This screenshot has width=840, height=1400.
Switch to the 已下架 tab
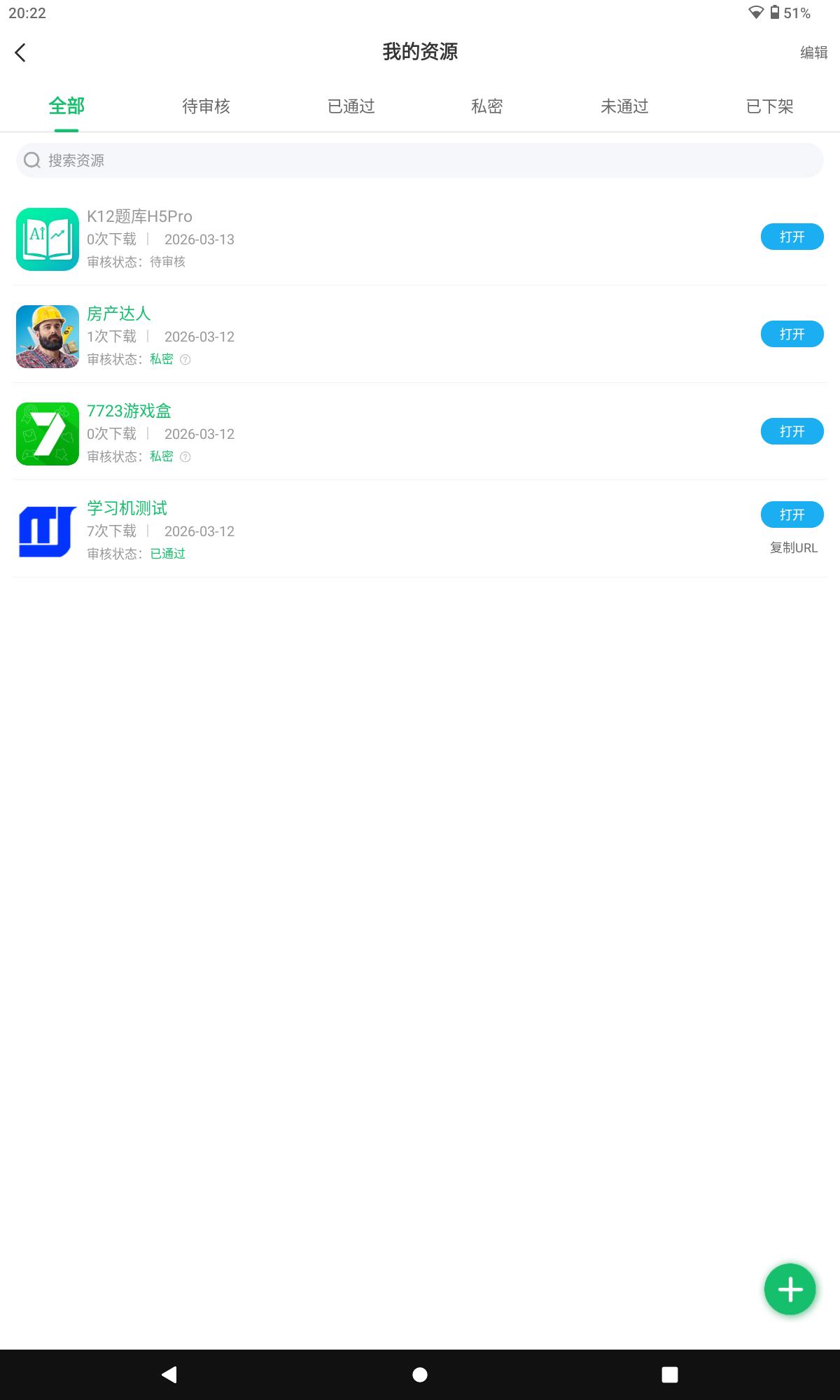tap(769, 106)
